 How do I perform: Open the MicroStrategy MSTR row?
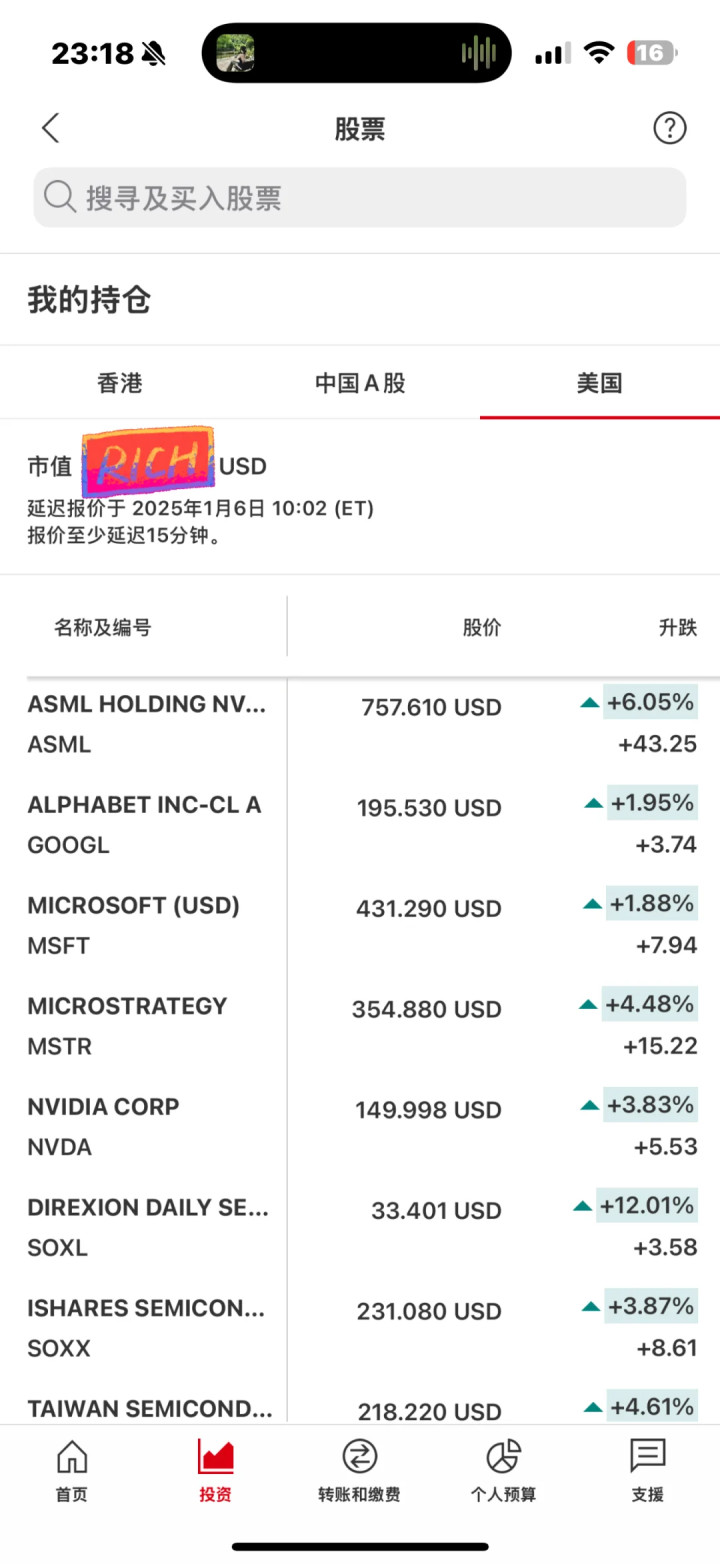click(x=360, y=1026)
